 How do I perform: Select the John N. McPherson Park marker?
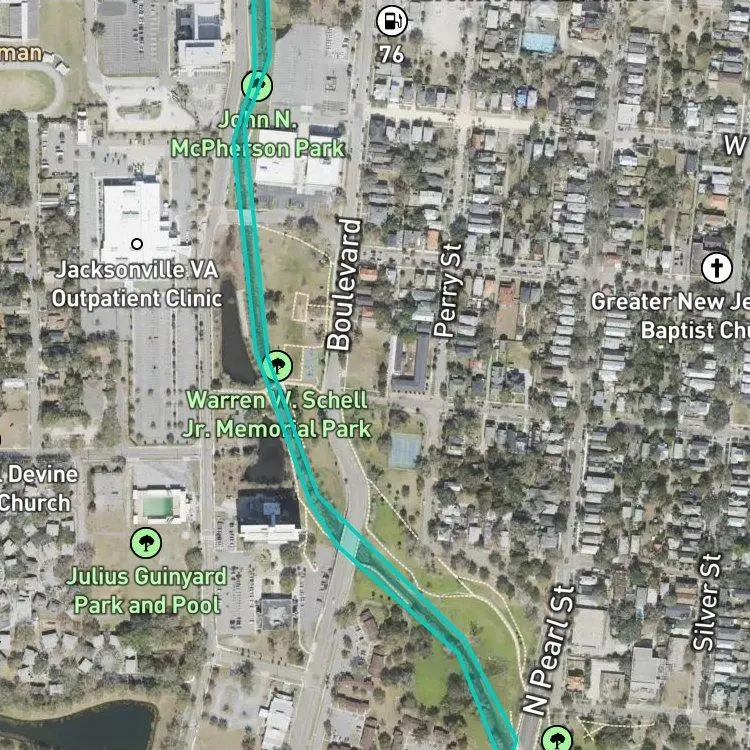pos(258,85)
